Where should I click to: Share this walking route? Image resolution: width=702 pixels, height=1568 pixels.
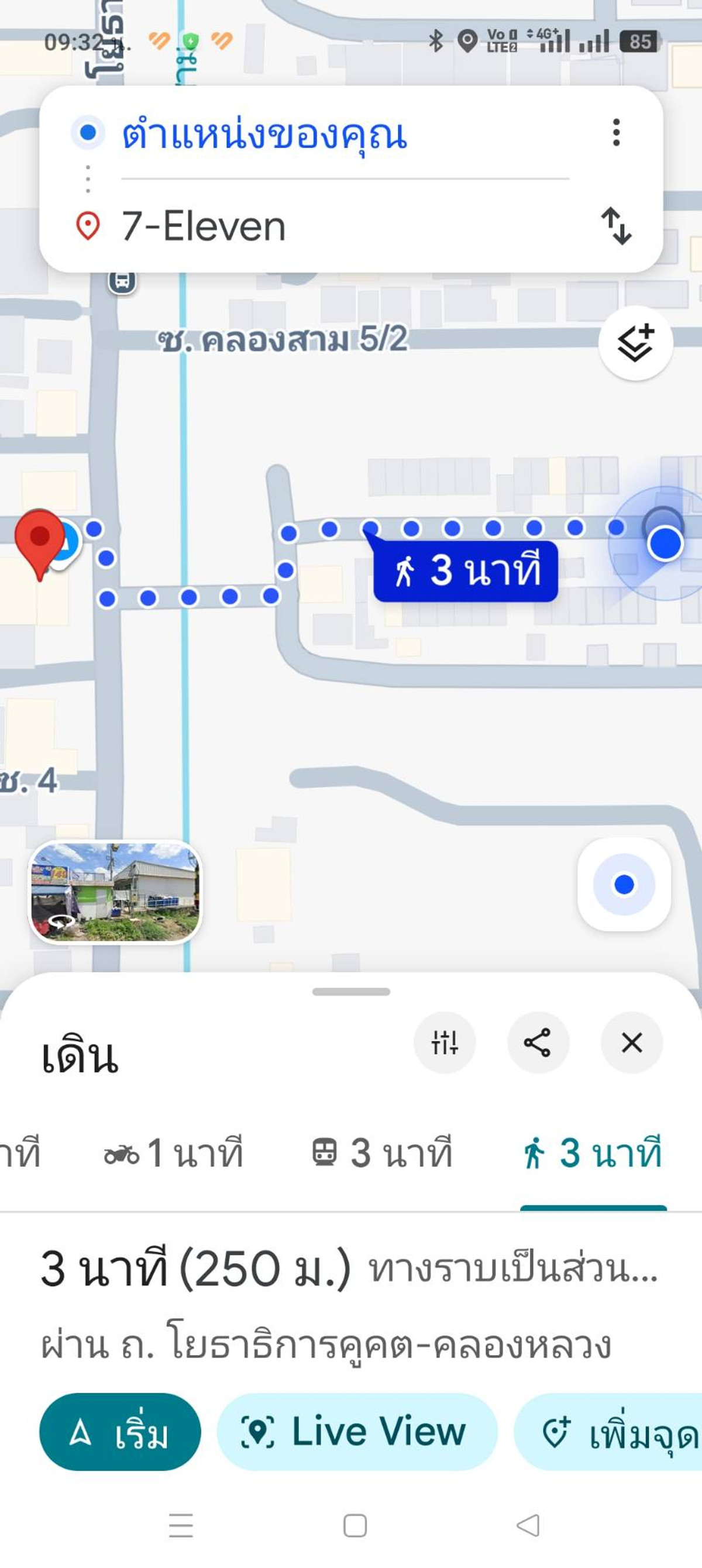538,1042
